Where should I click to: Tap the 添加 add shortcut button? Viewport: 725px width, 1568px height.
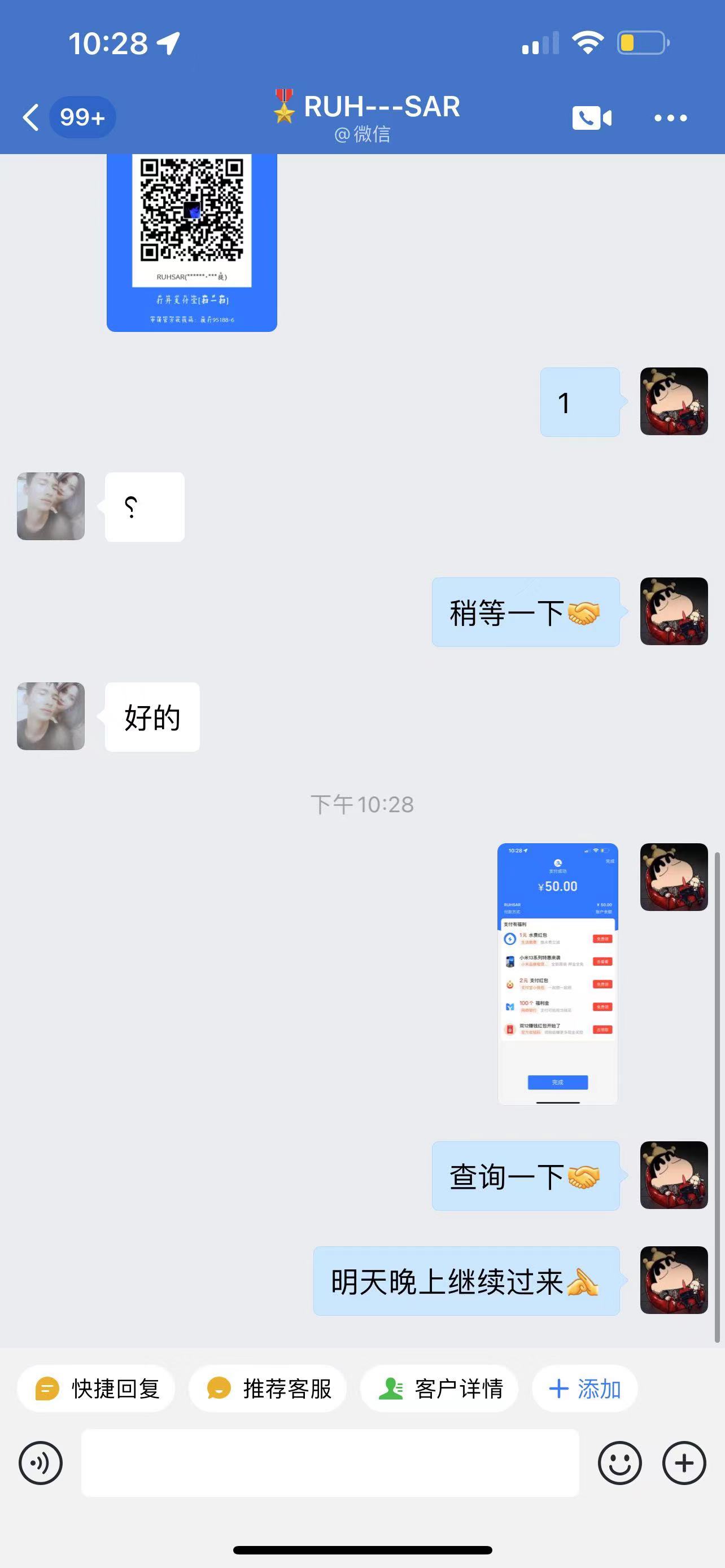pyautogui.click(x=584, y=1389)
